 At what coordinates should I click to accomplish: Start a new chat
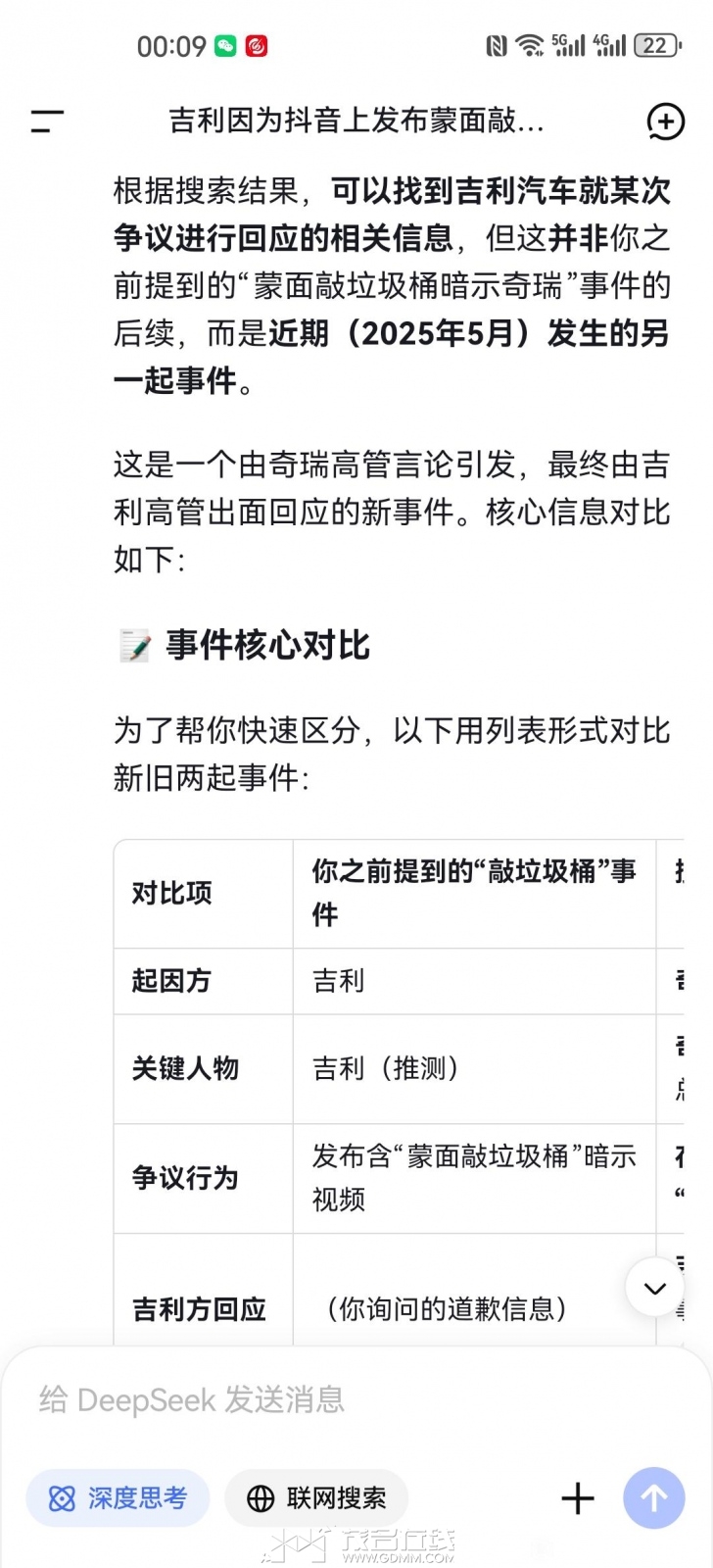(665, 122)
